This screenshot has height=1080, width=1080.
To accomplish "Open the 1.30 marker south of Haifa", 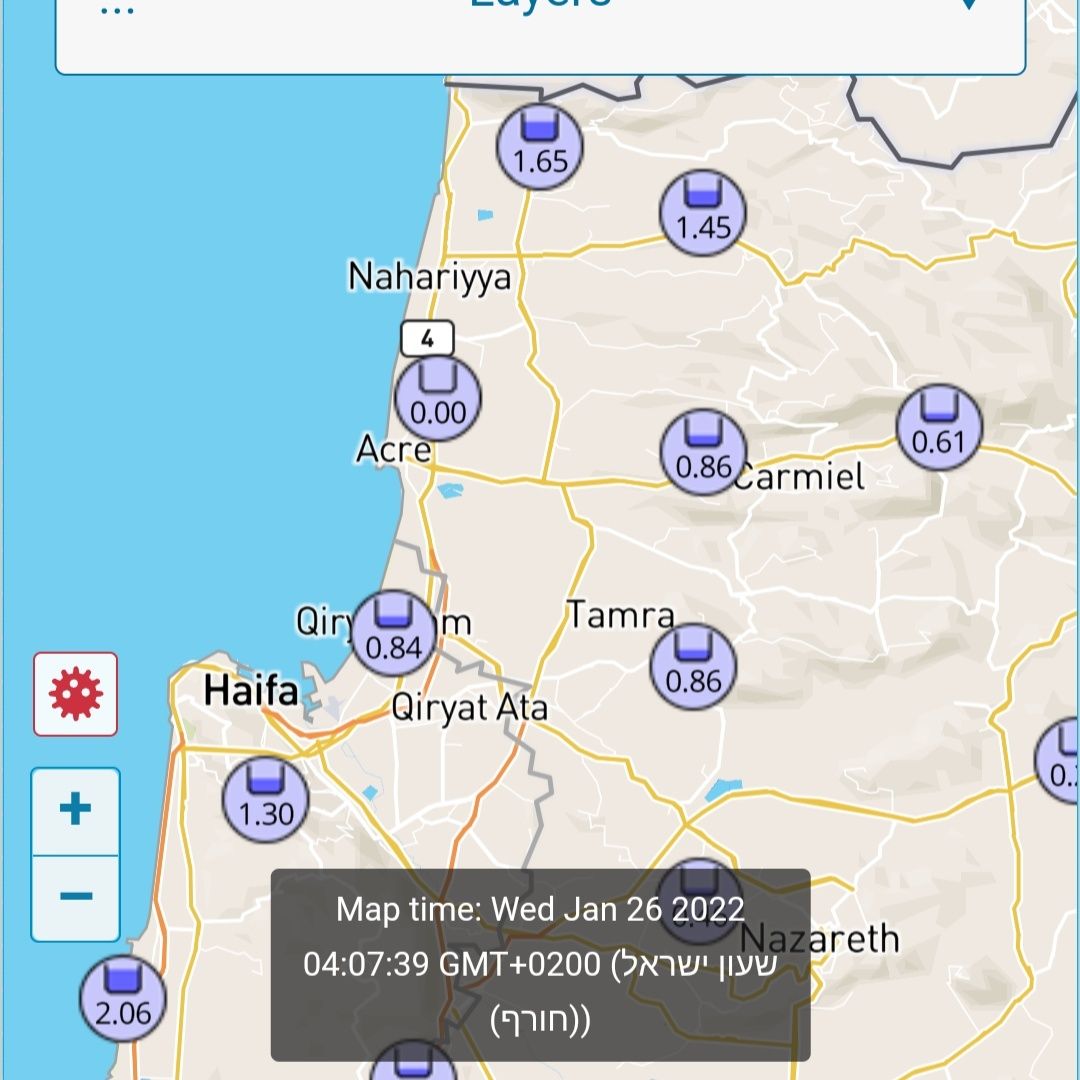I will click(x=266, y=800).
